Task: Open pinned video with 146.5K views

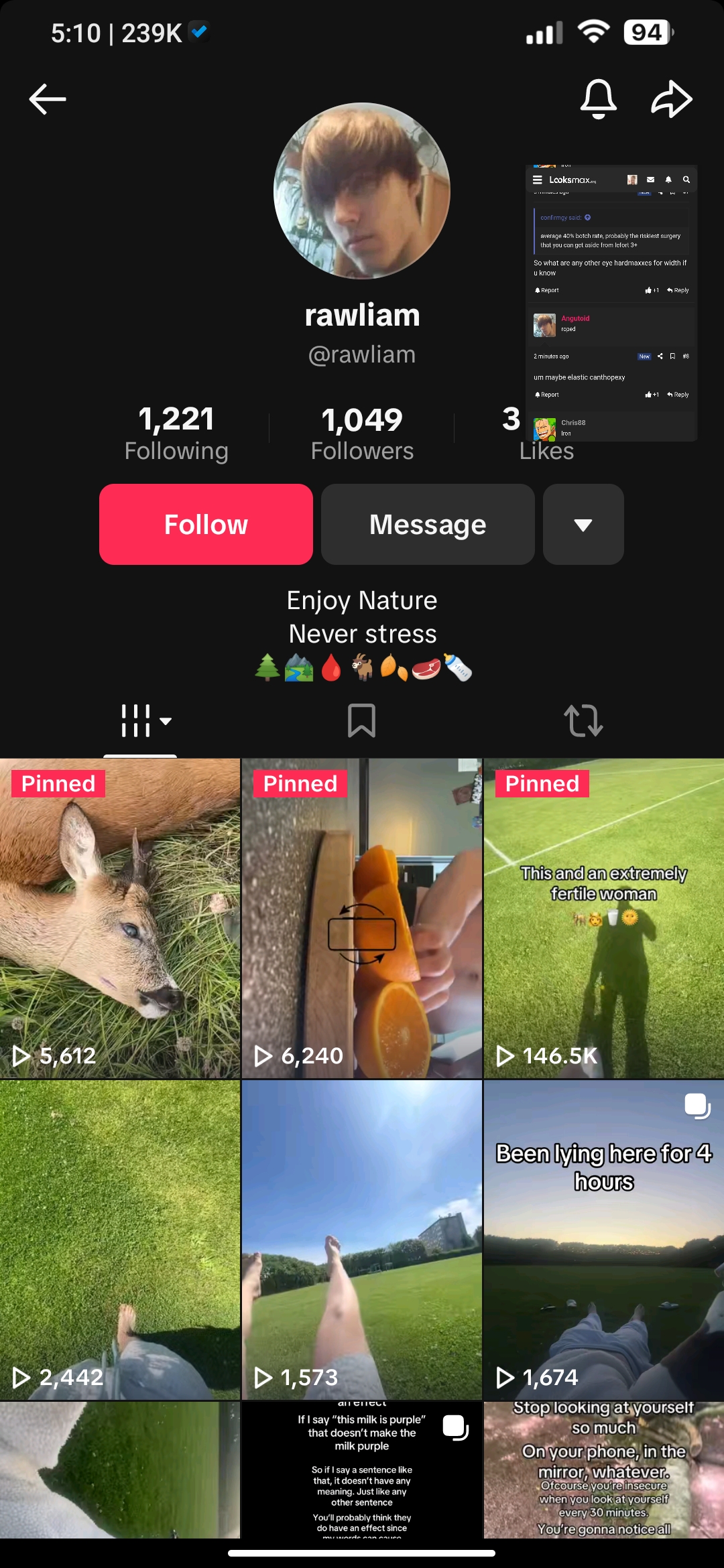Action: (x=604, y=918)
